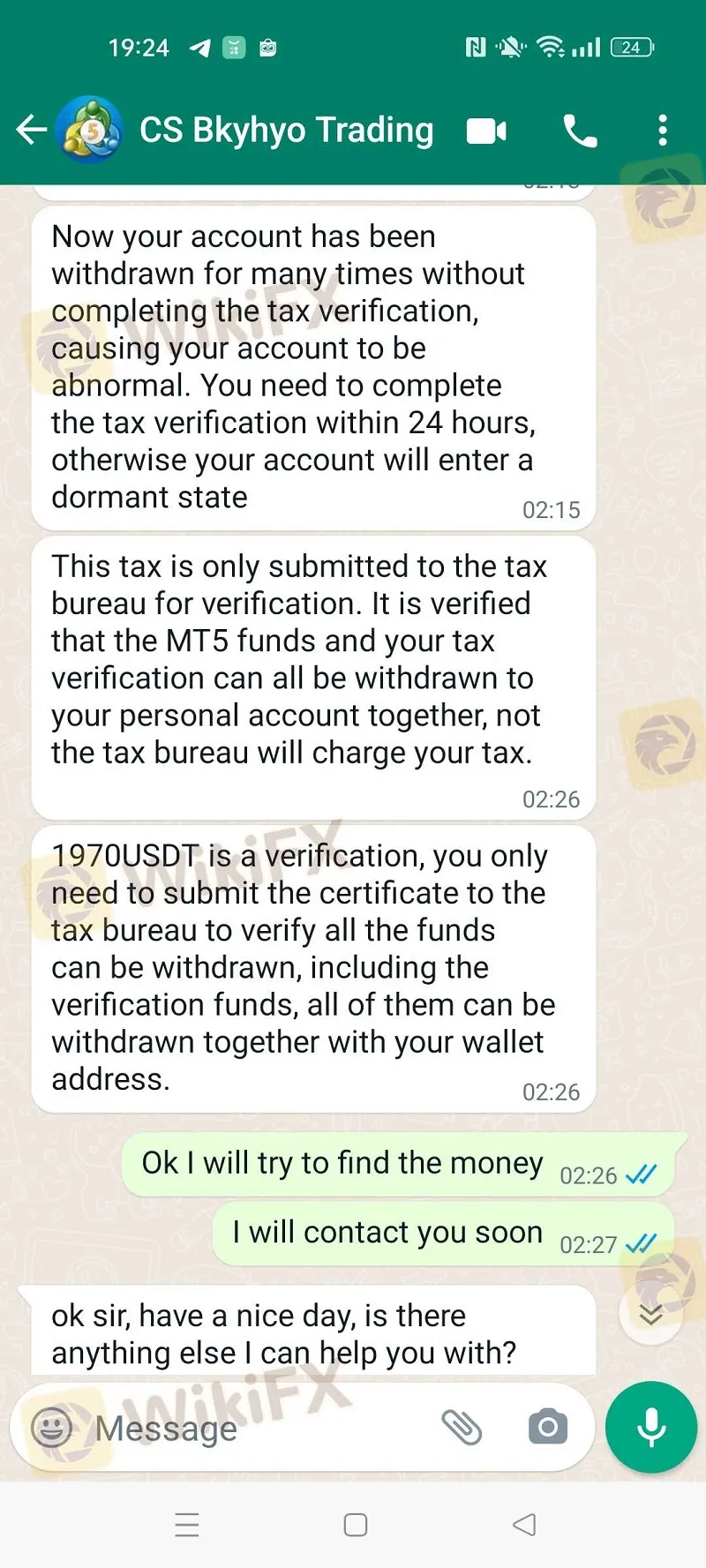Attach a file using the paperclip icon
706x1568 pixels.
click(x=462, y=1427)
